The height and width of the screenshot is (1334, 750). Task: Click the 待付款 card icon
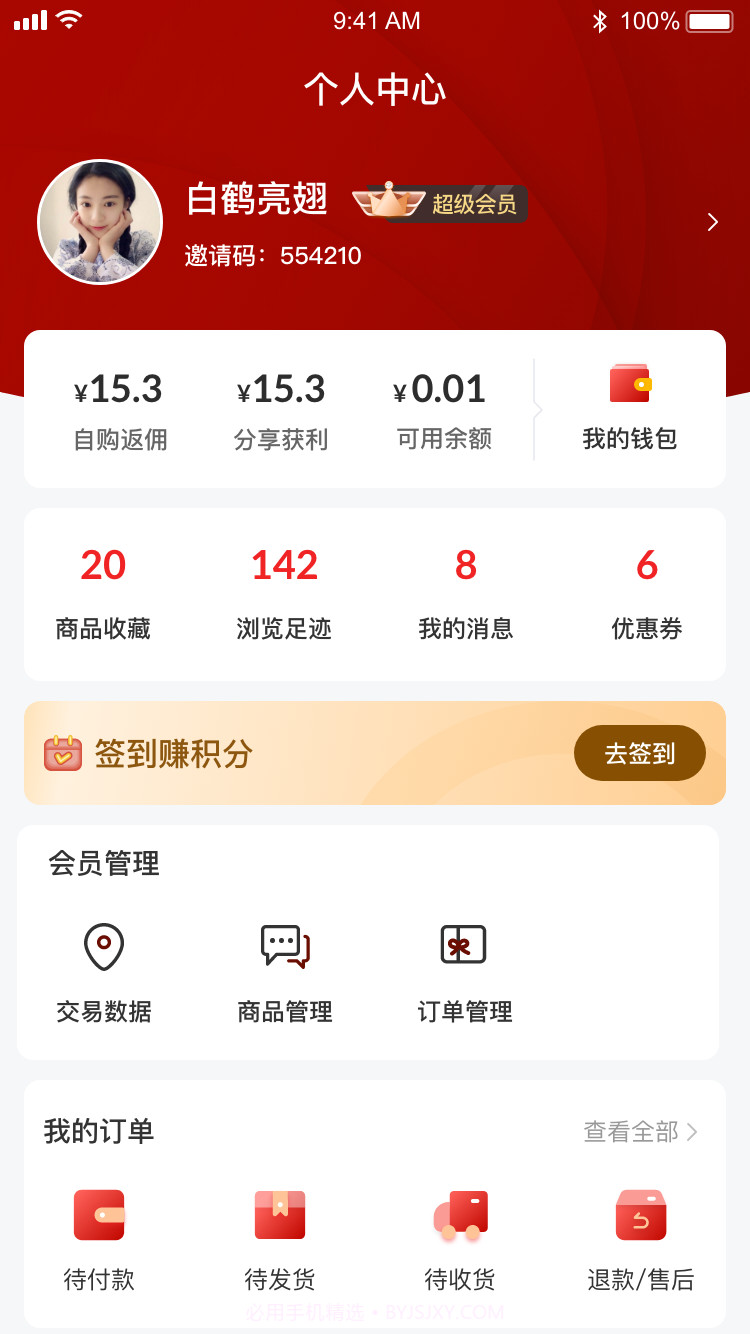click(x=98, y=1214)
